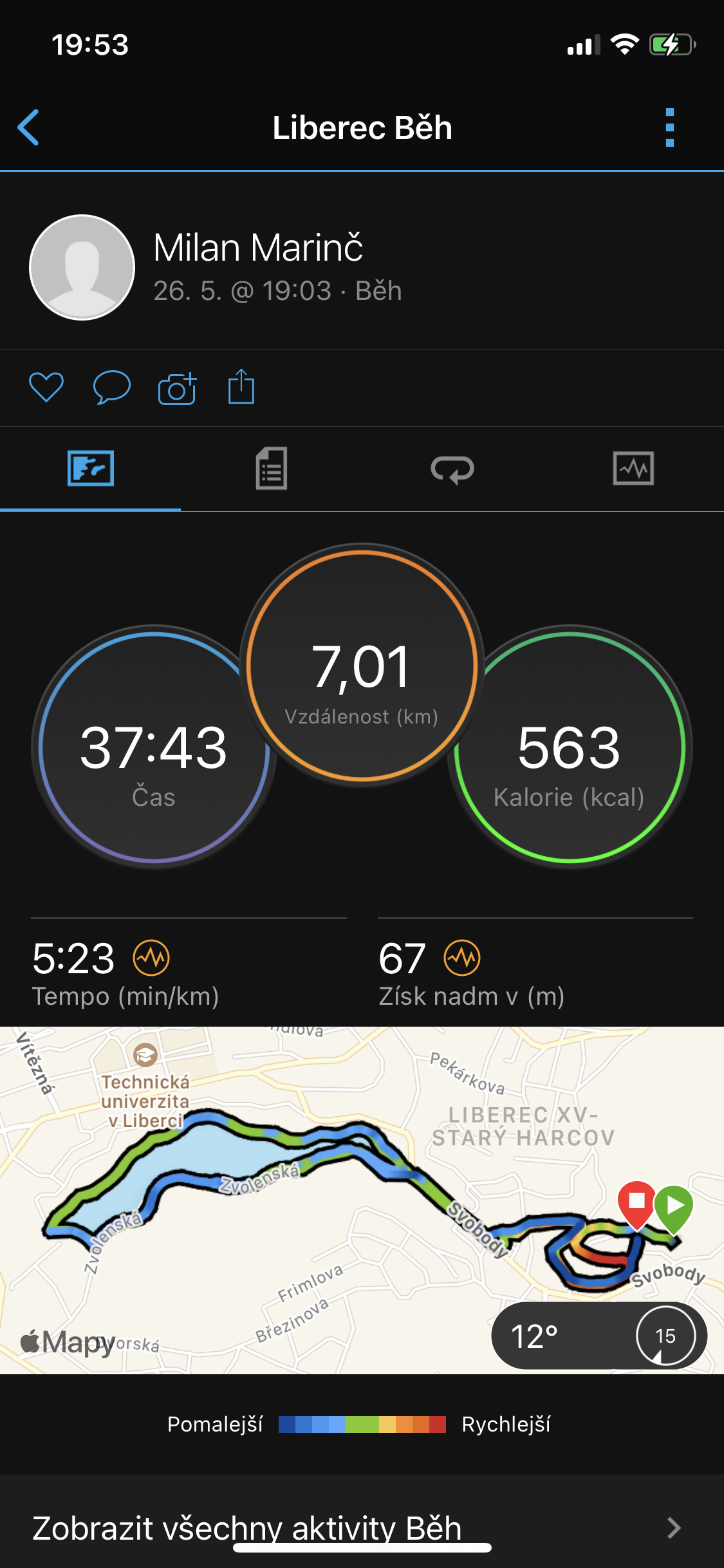
Task: Tap the 12° weather widget
Action: coord(599,1336)
